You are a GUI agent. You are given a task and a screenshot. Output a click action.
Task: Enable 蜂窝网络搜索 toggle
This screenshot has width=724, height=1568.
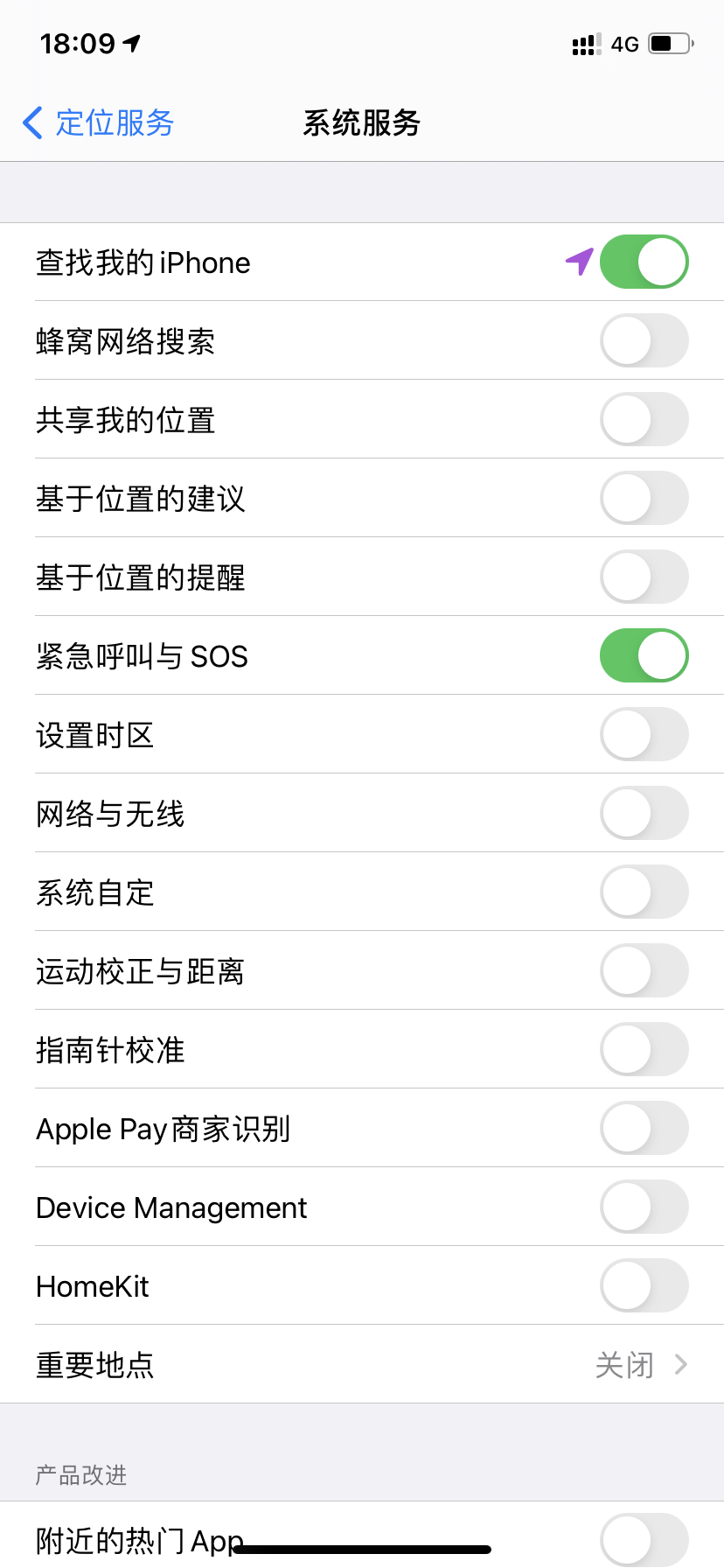pos(644,340)
